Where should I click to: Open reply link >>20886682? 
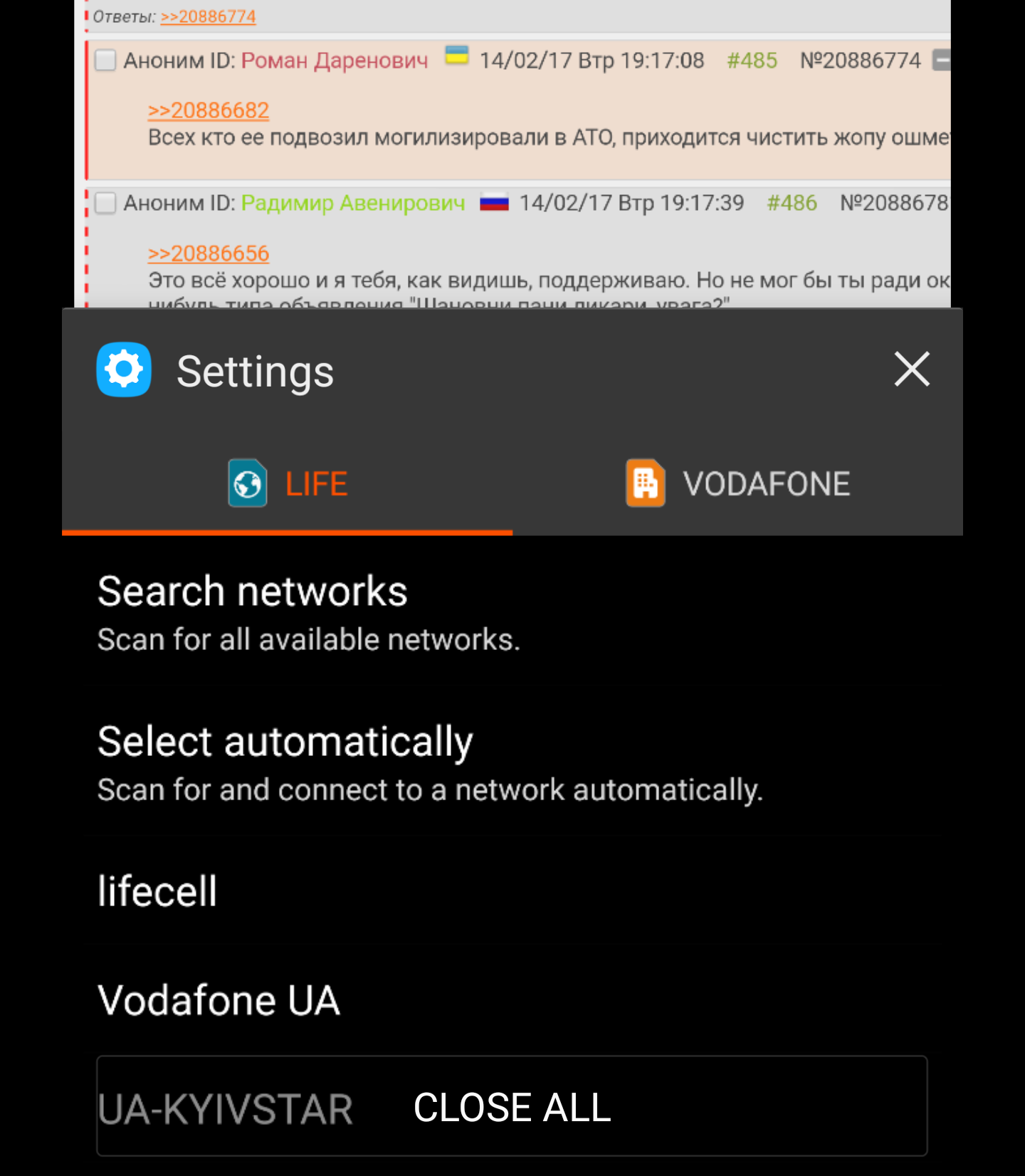coord(209,110)
